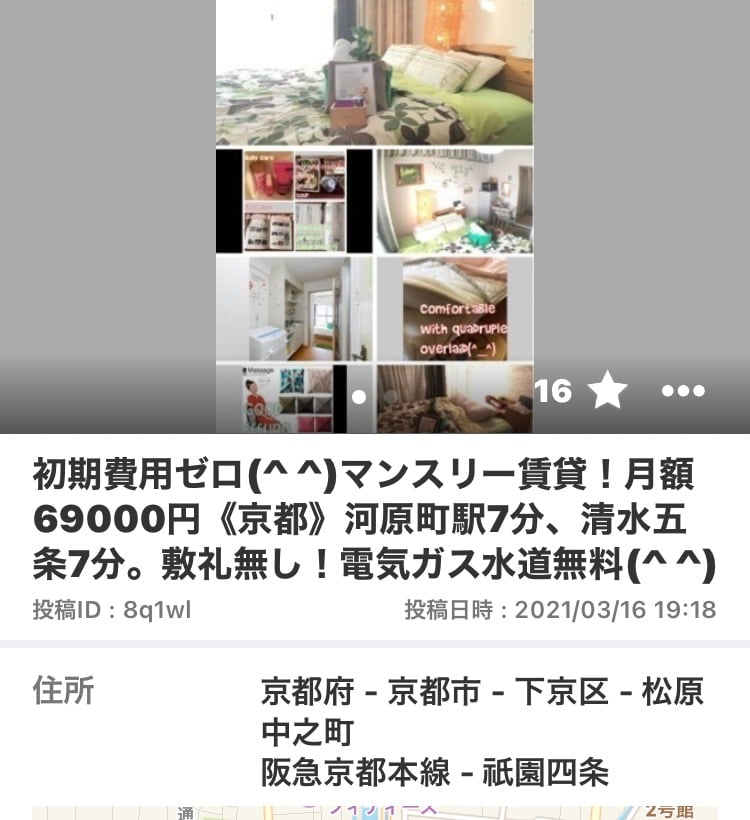Favorite this listing with the star icon
This screenshot has width=750, height=820.
coord(607,392)
